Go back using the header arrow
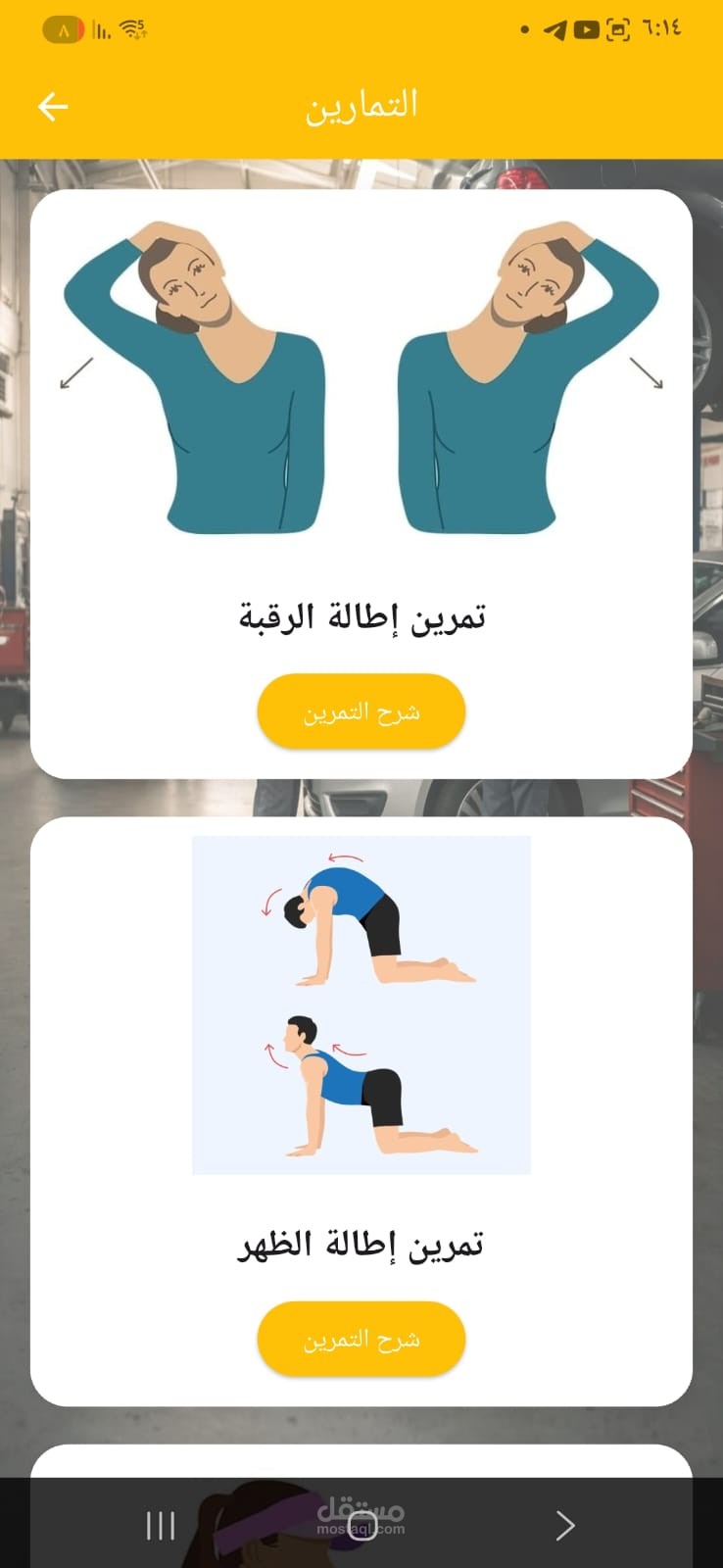 (53, 106)
